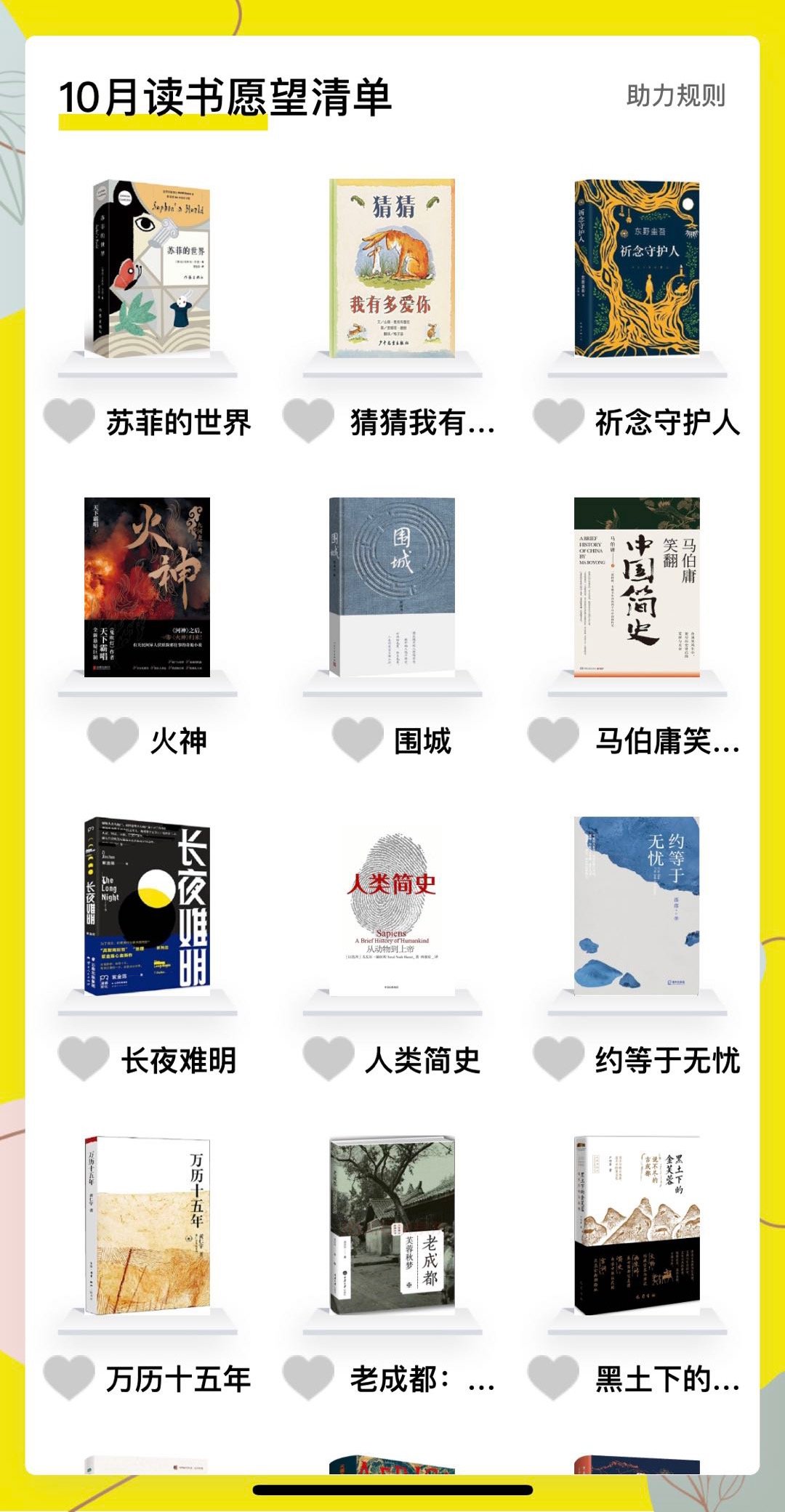Like the book 围城
This screenshot has height=1512, width=785.
click(358, 739)
